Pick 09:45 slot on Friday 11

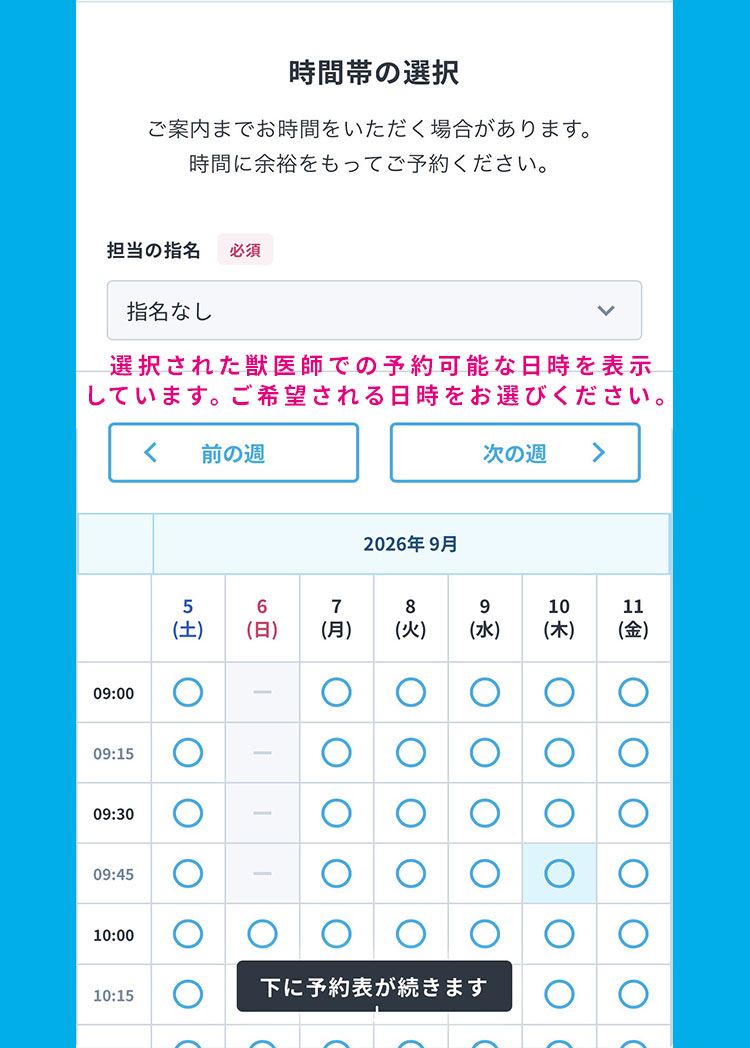(x=633, y=874)
